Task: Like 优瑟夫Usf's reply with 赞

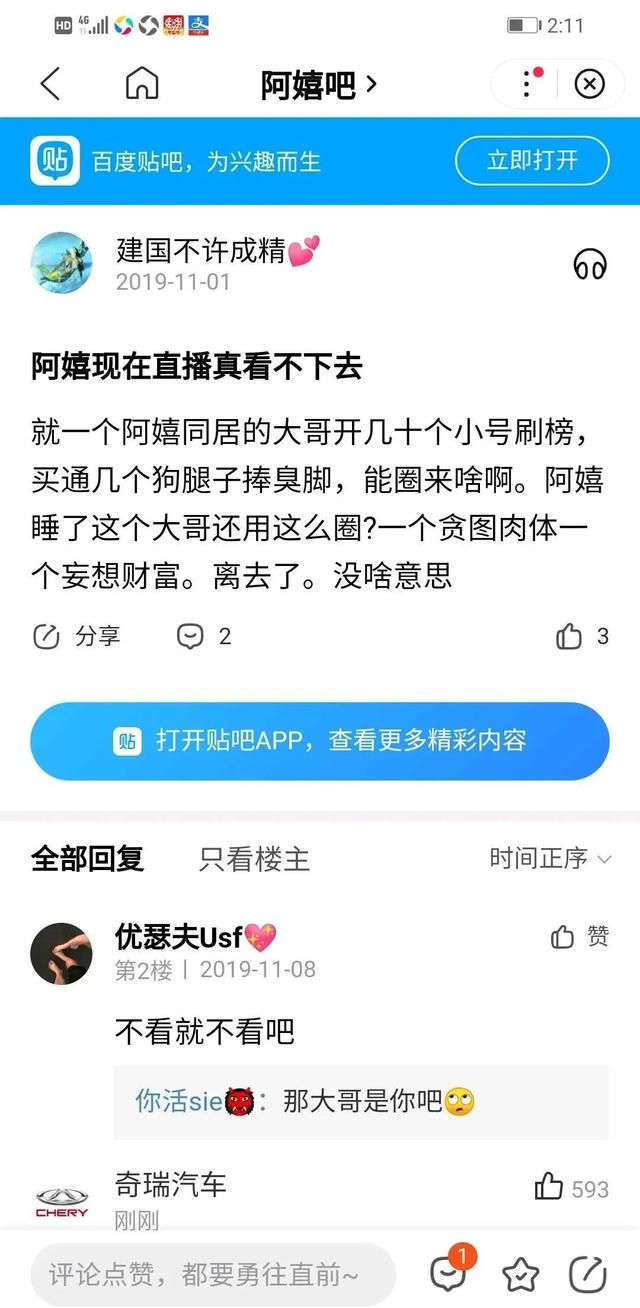Action: point(580,937)
